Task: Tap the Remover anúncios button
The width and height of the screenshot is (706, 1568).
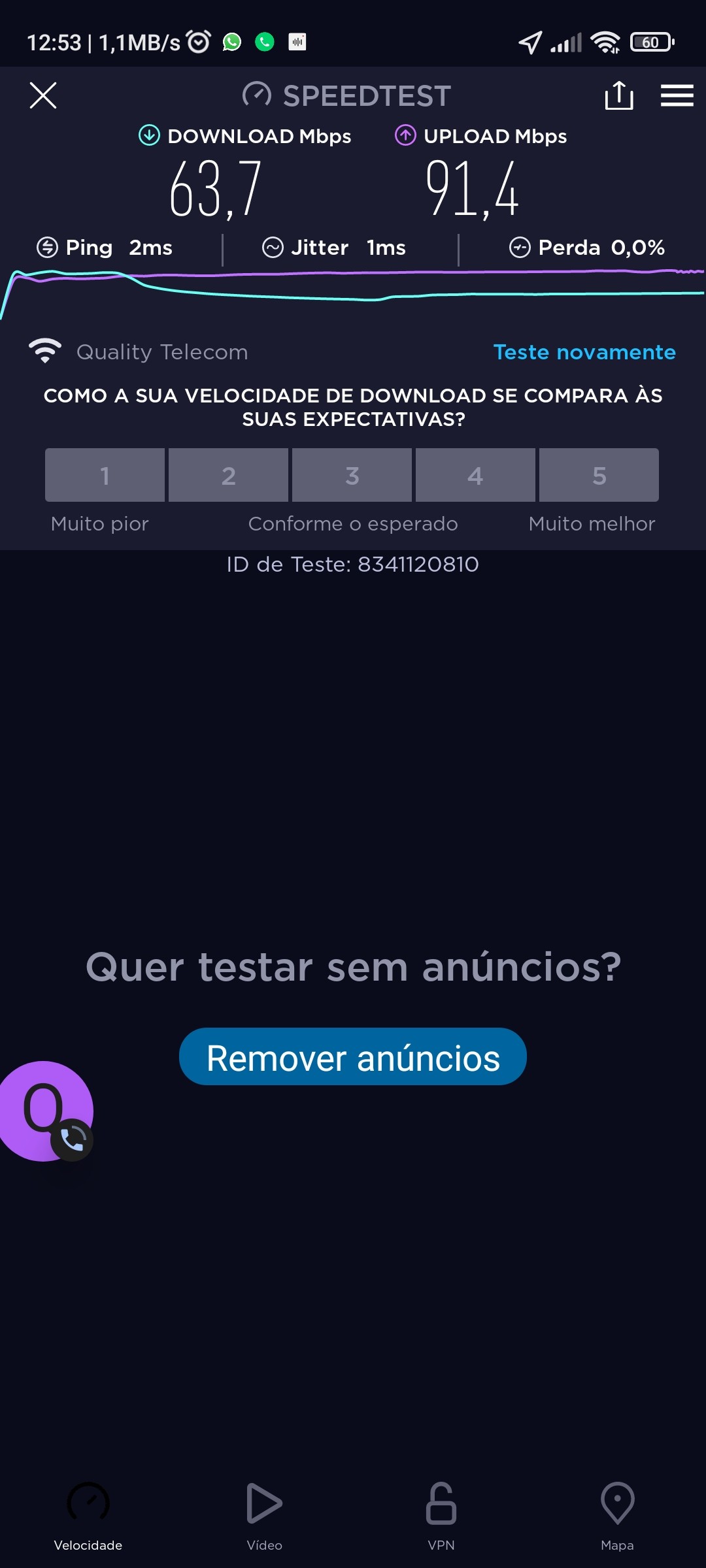Action: click(x=352, y=1056)
